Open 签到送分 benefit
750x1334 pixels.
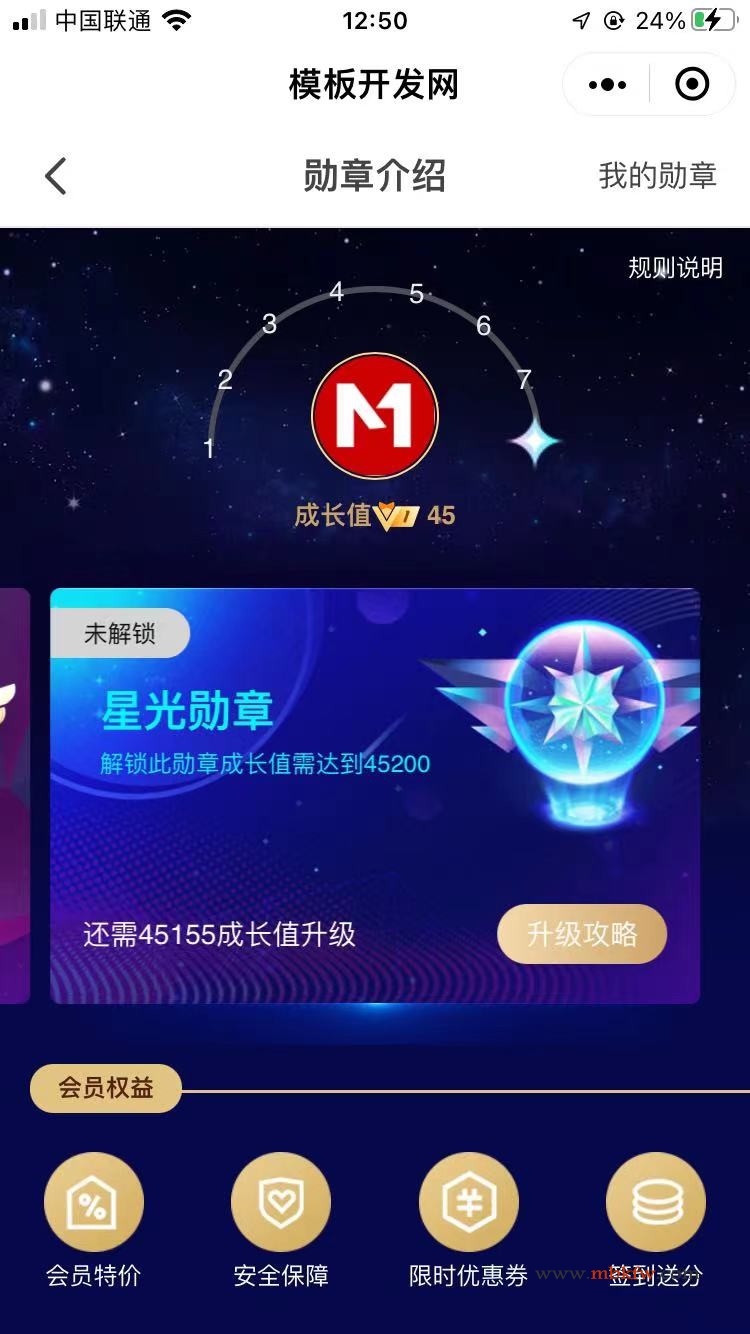(x=656, y=1203)
